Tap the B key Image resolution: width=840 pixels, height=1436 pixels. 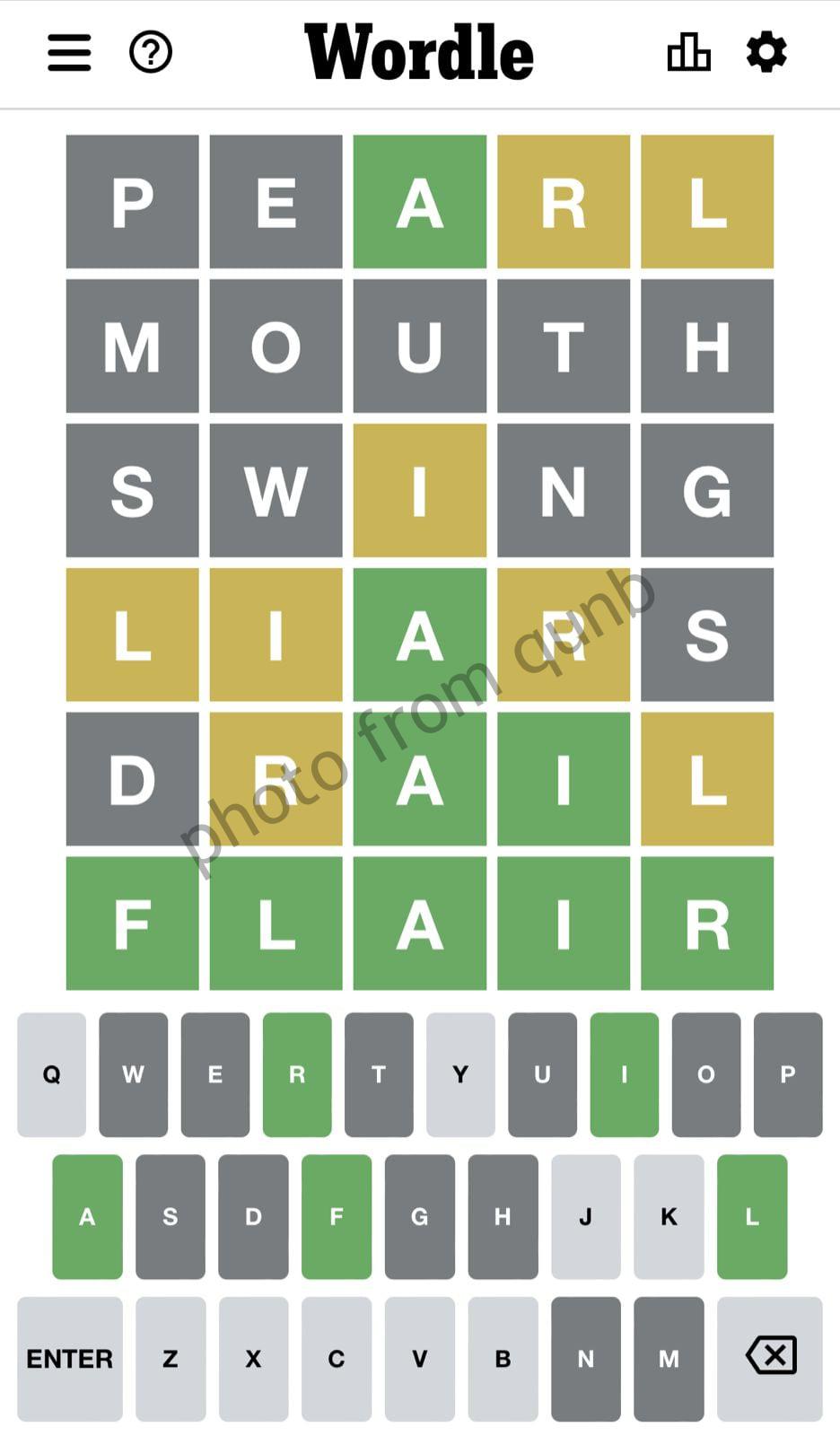503,1358
